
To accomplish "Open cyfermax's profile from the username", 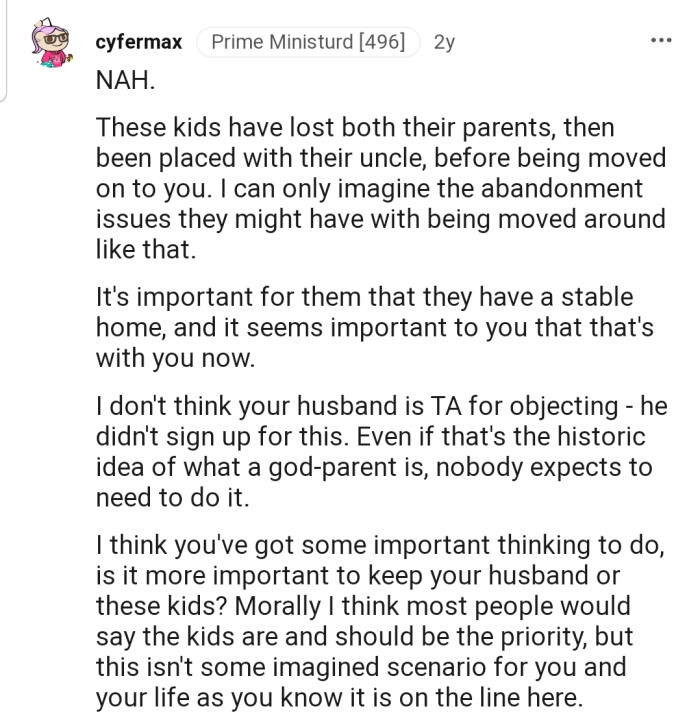I will 138,42.
